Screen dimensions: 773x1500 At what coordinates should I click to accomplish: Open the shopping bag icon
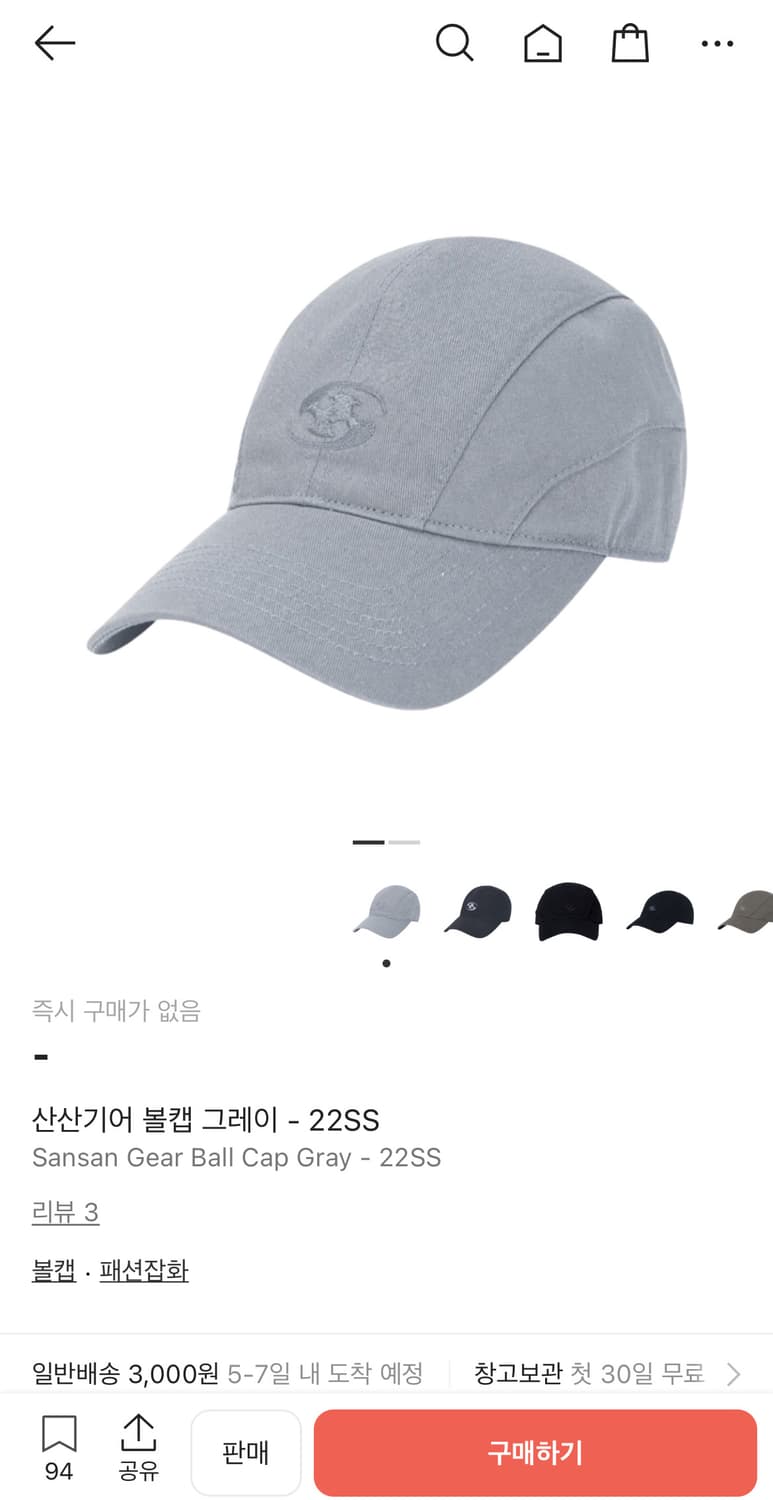click(629, 43)
